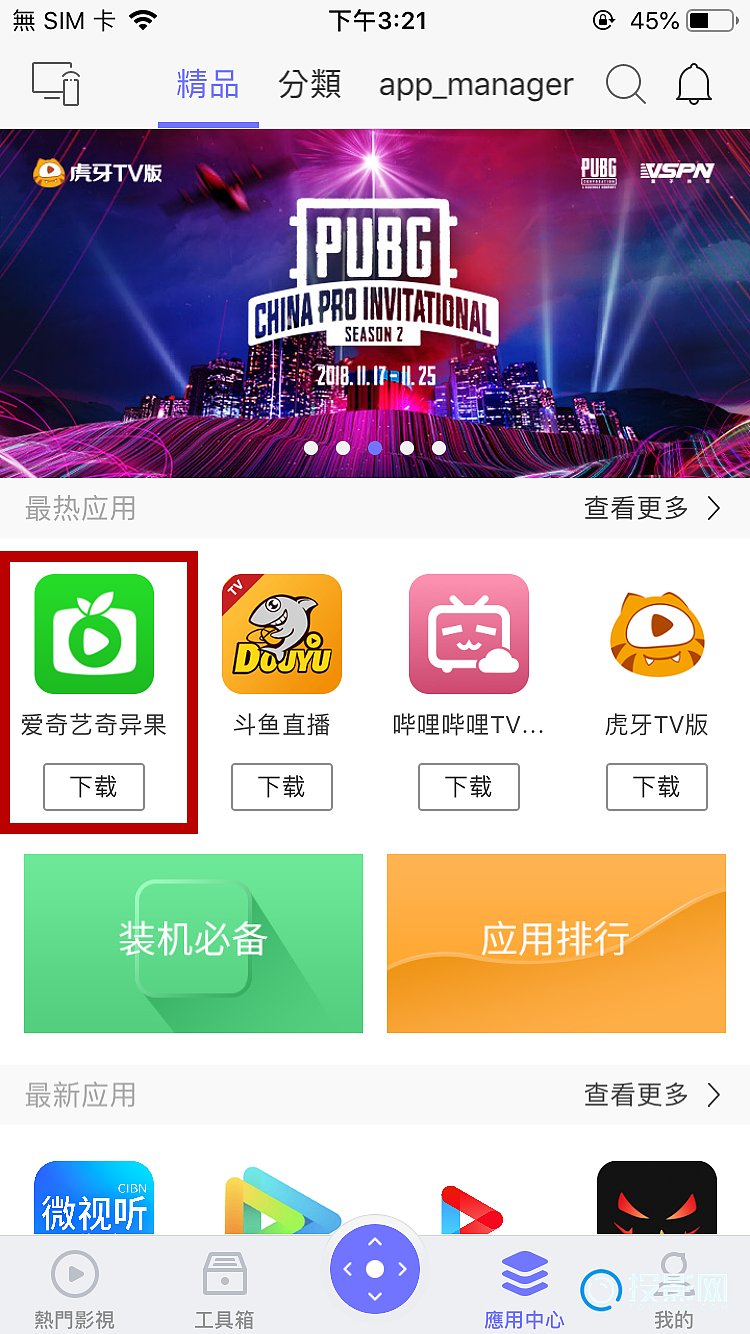Open the search magnifier
The width and height of the screenshot is (750, 1334).
coord(626,85)
